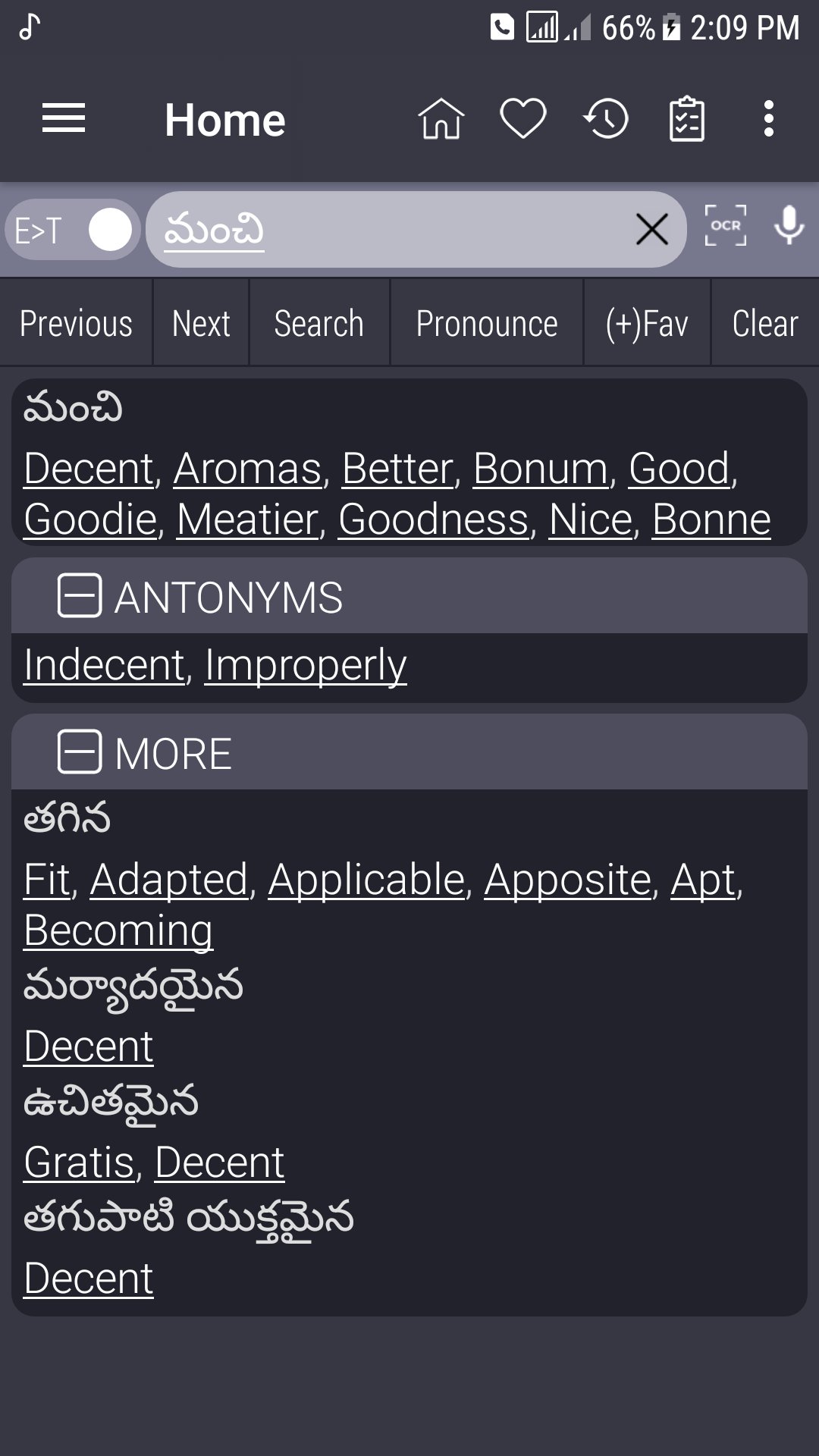Open the clipboard checklist icon

pyautogui.click(x=687, y=119)
